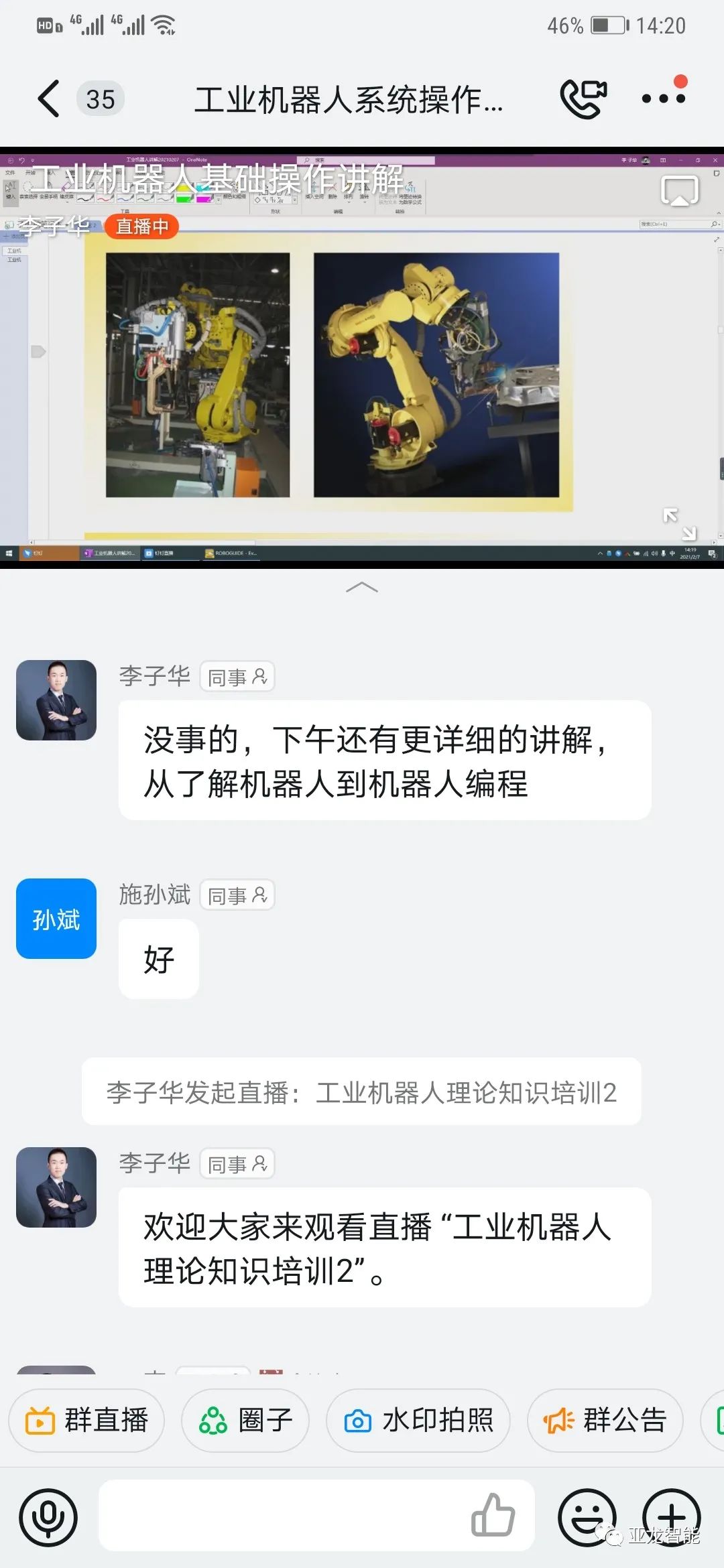724x1568 pixels.
Task: Open the plus attachments menu
Action: [671, 1516]
